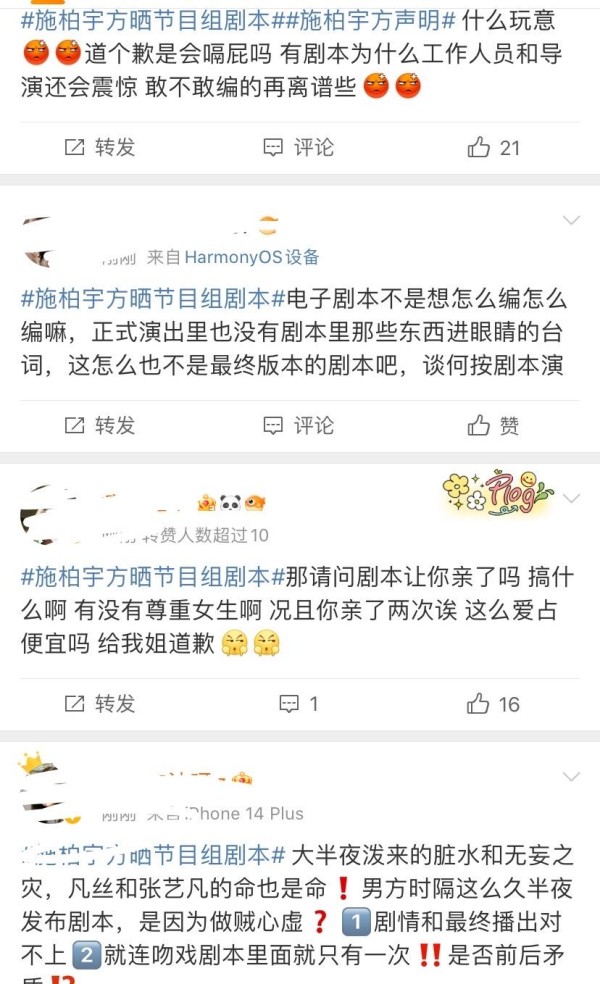This screenshot has width=600, height=984.
Task: Like the post with 16 likes
Action: tap(494, 704)
